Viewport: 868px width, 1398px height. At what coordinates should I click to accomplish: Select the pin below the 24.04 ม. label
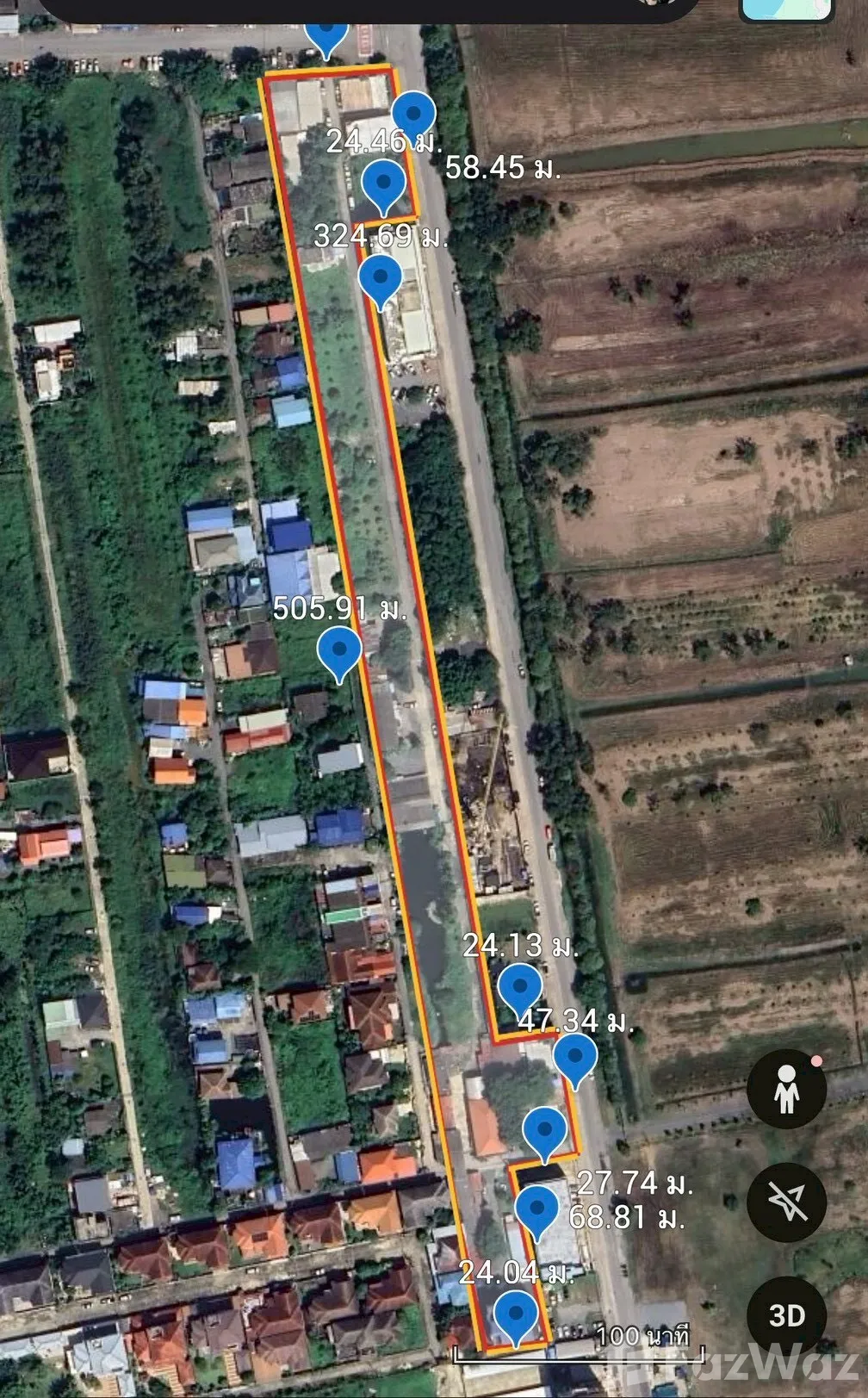click(x=517, y=1314)
